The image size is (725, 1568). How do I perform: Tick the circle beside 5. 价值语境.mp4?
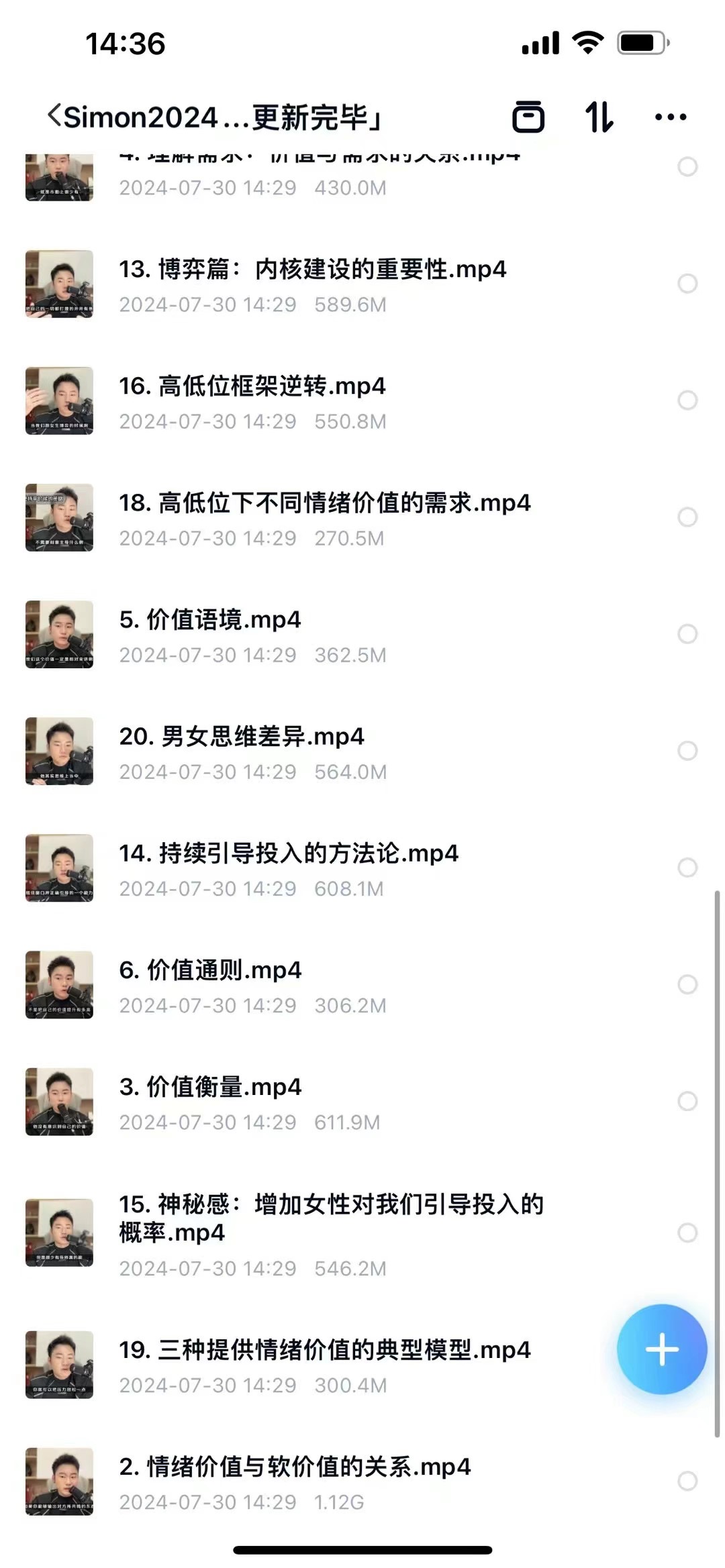(x=687, y=633)
